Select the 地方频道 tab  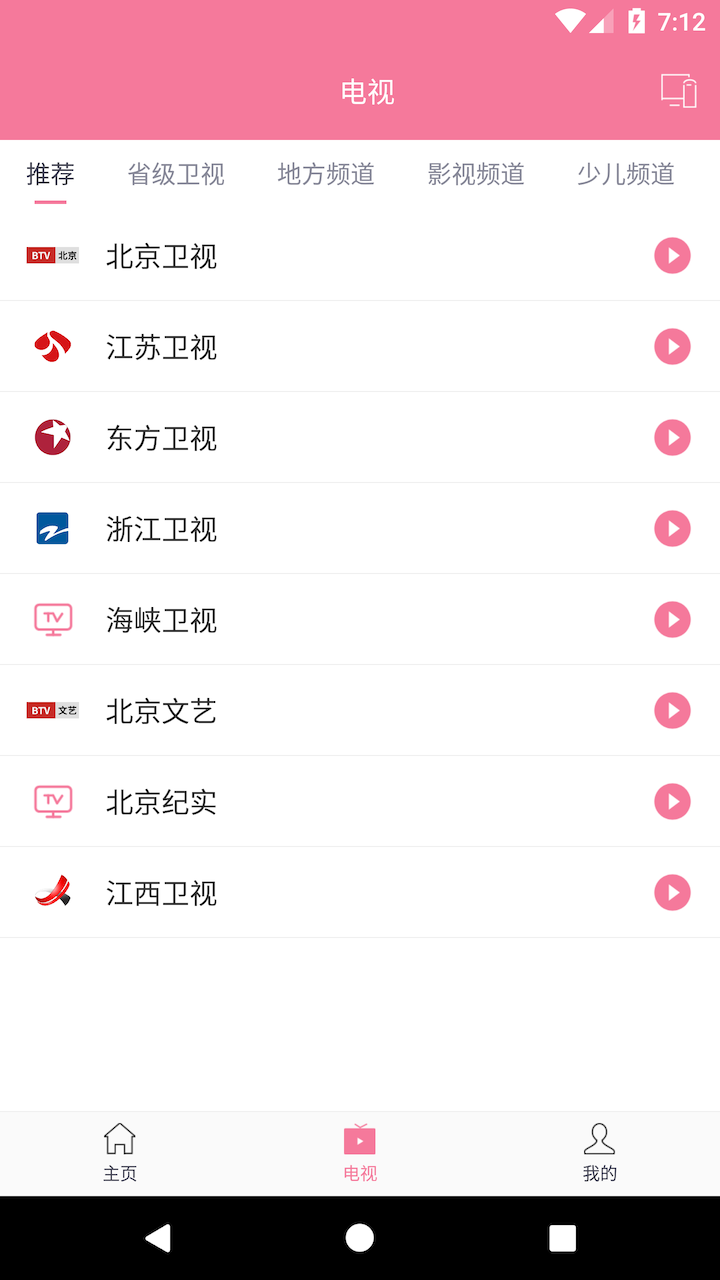coord(326,174)
